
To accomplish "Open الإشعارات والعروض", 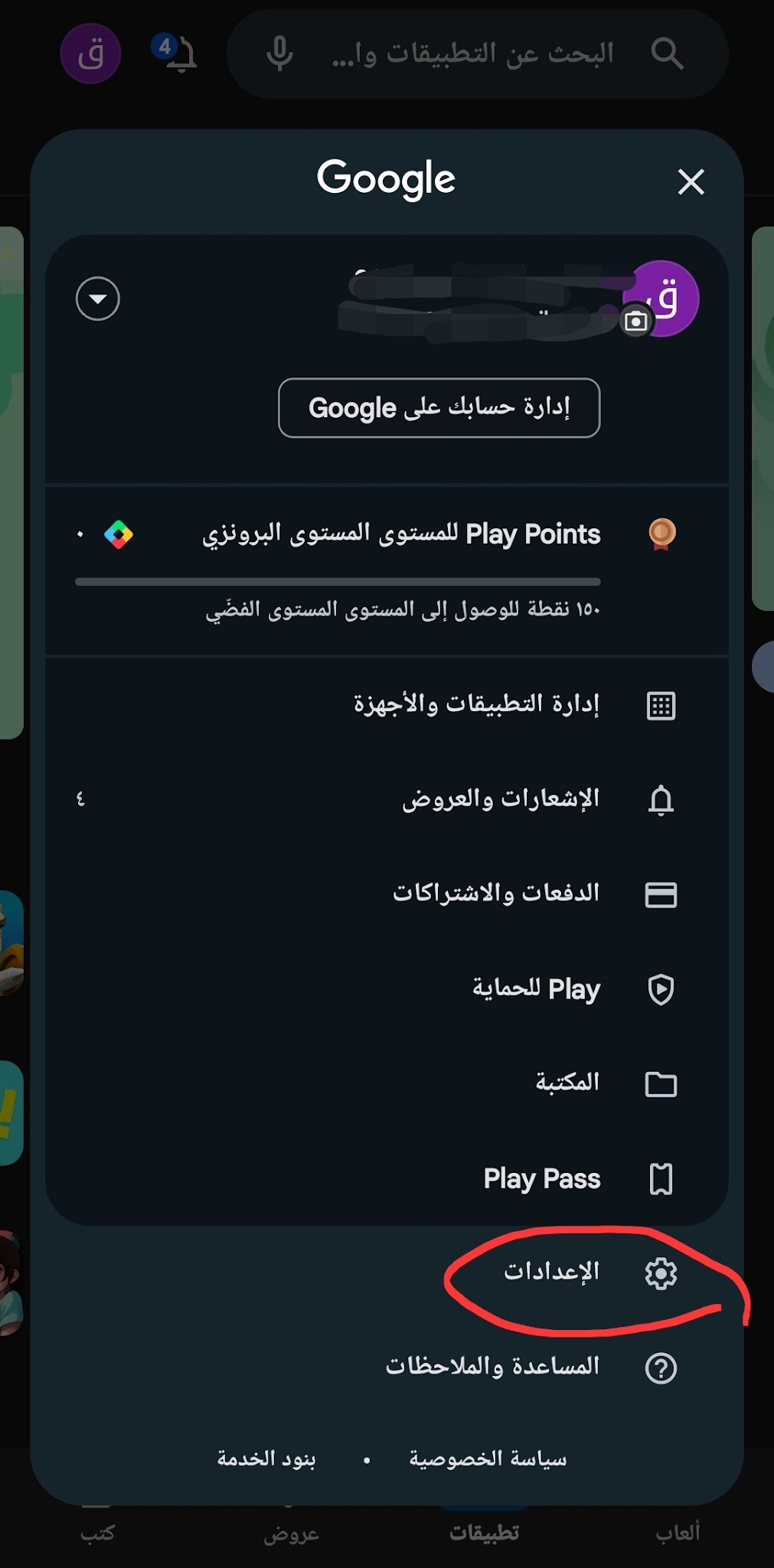I will (x=387, y=799).
